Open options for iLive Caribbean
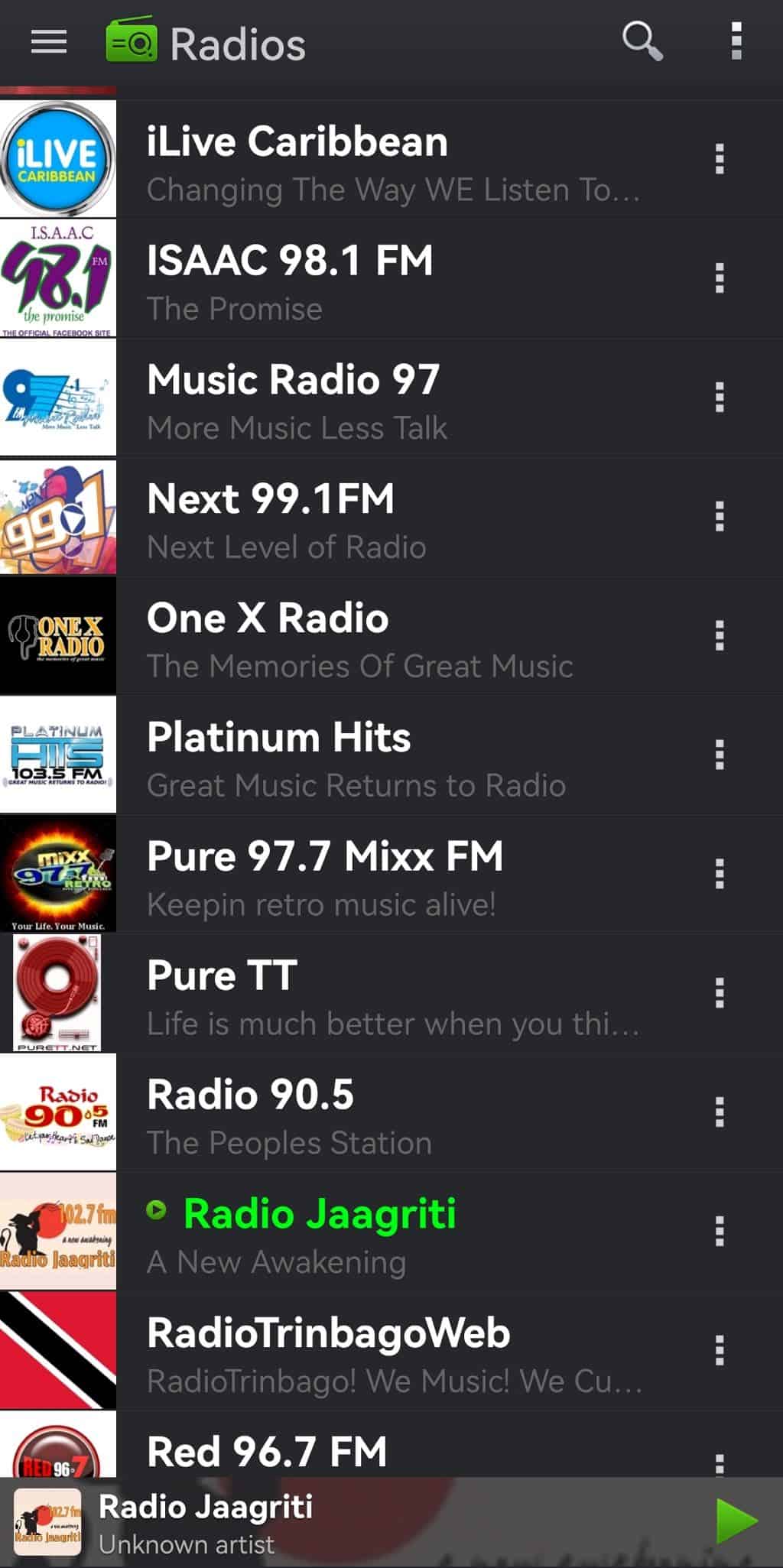Screen dimensions: 783x1568 (x=719, y=159)
